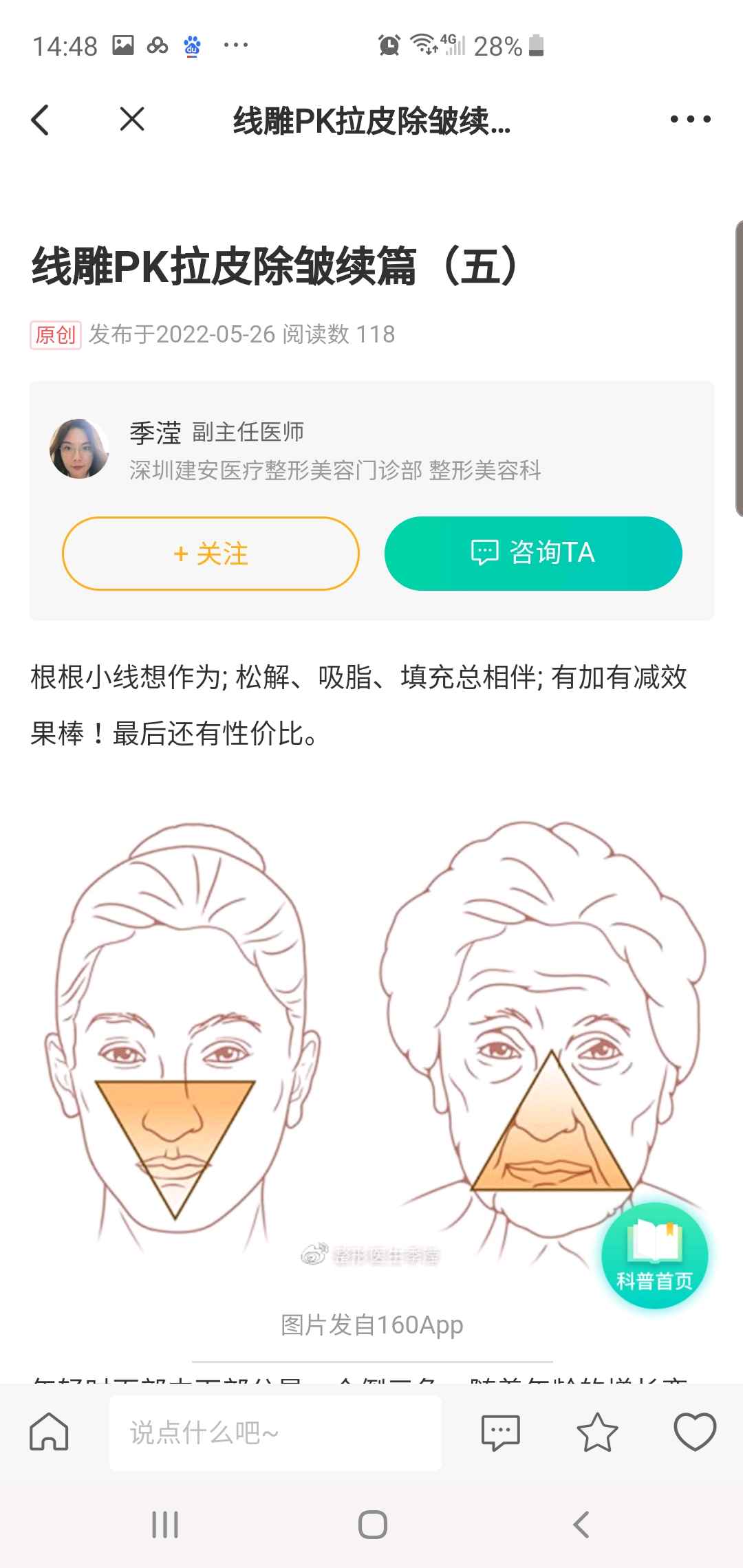The height and width of the screenshot is (1568, 743).
Task: Open comments via speech bubble icon
Action: pos(500,1433)
